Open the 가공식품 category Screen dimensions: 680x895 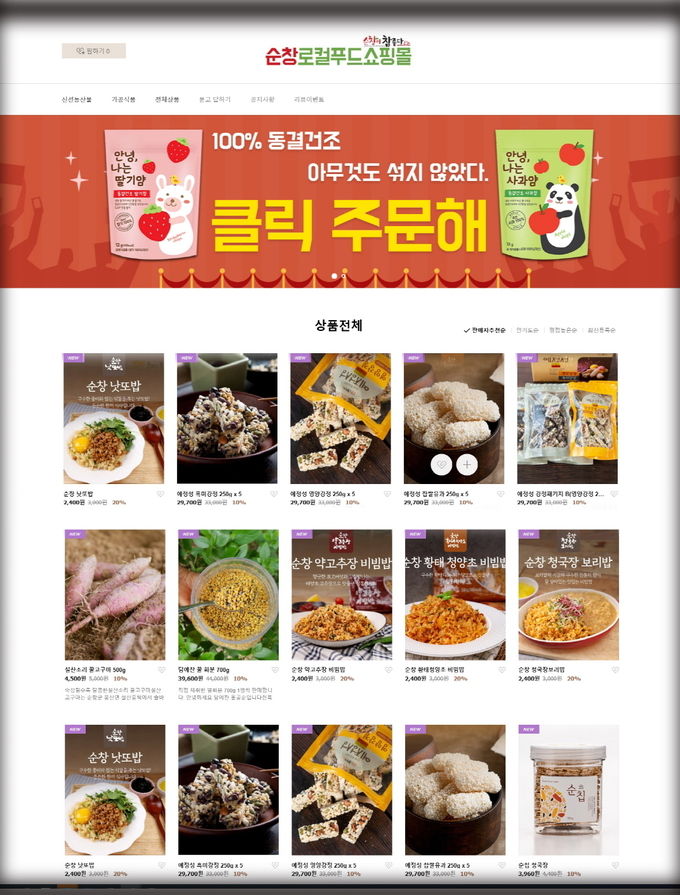(123, 100)
